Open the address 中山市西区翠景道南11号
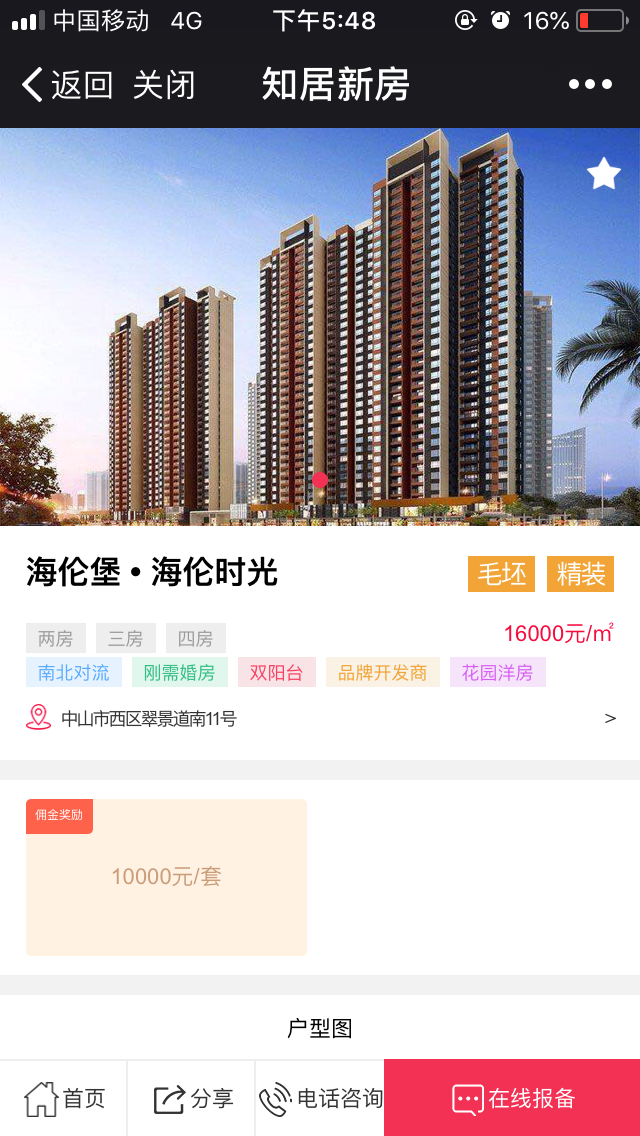The image size is (640, 1136). click(x=320, y=718)
